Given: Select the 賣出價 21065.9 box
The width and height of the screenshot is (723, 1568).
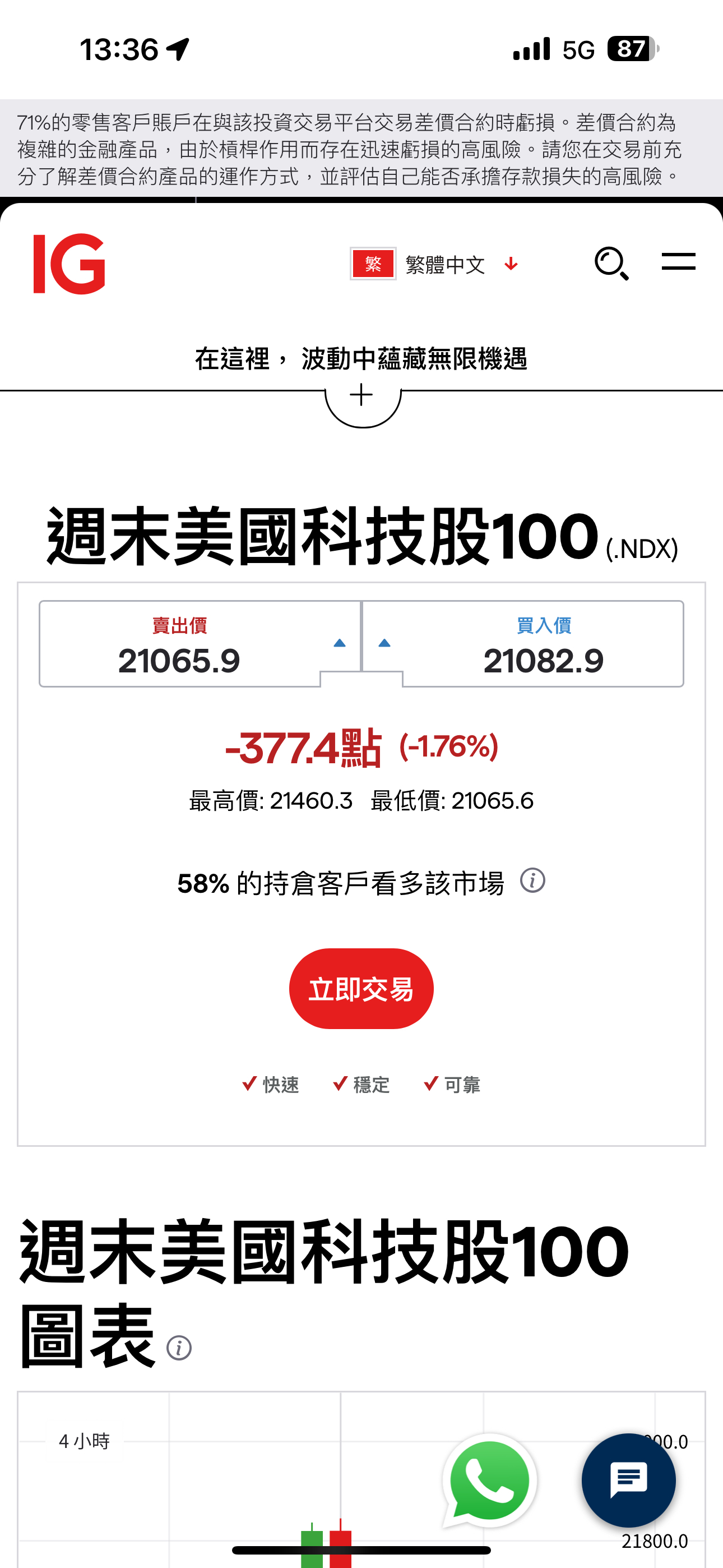Looking at the screenshot, I should pos(200,644).
